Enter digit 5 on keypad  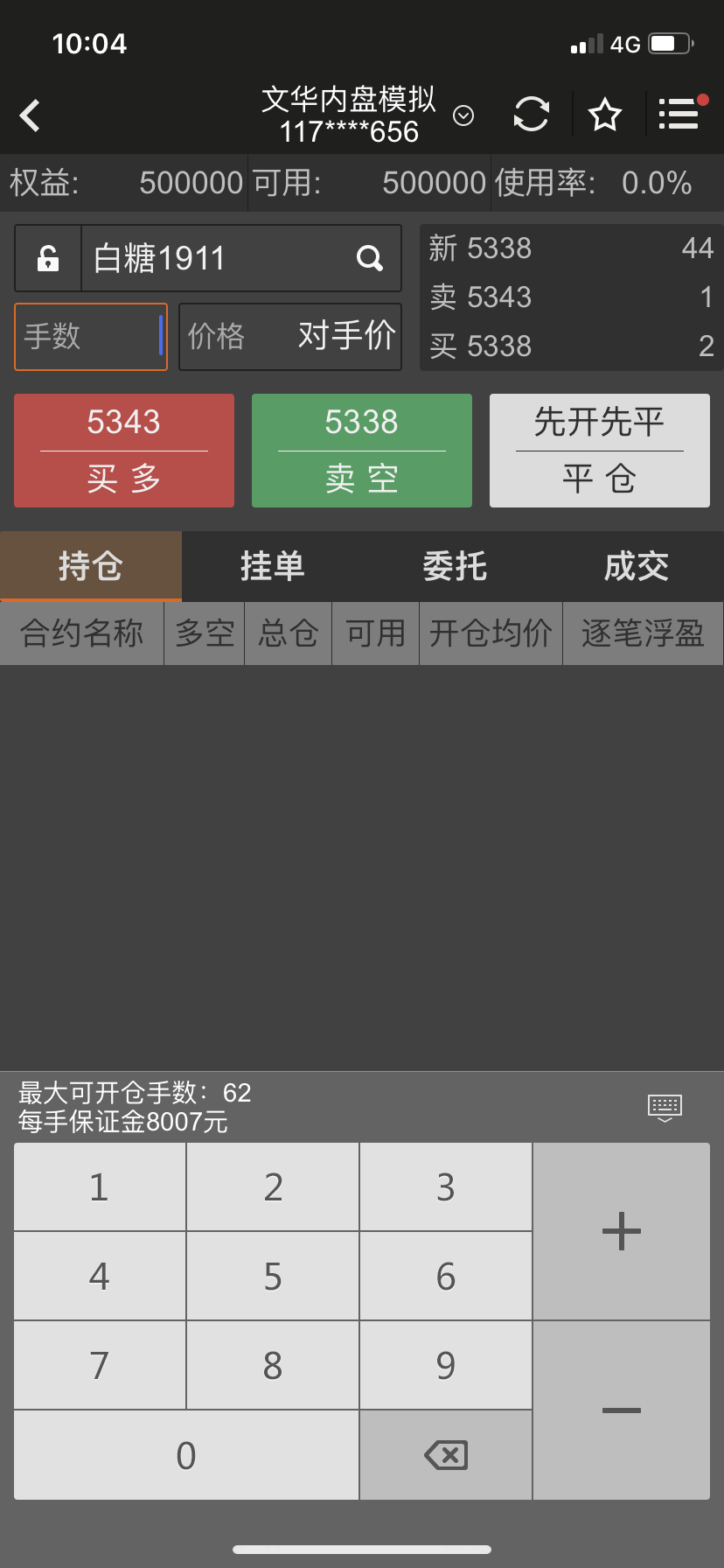[273, 1277]
